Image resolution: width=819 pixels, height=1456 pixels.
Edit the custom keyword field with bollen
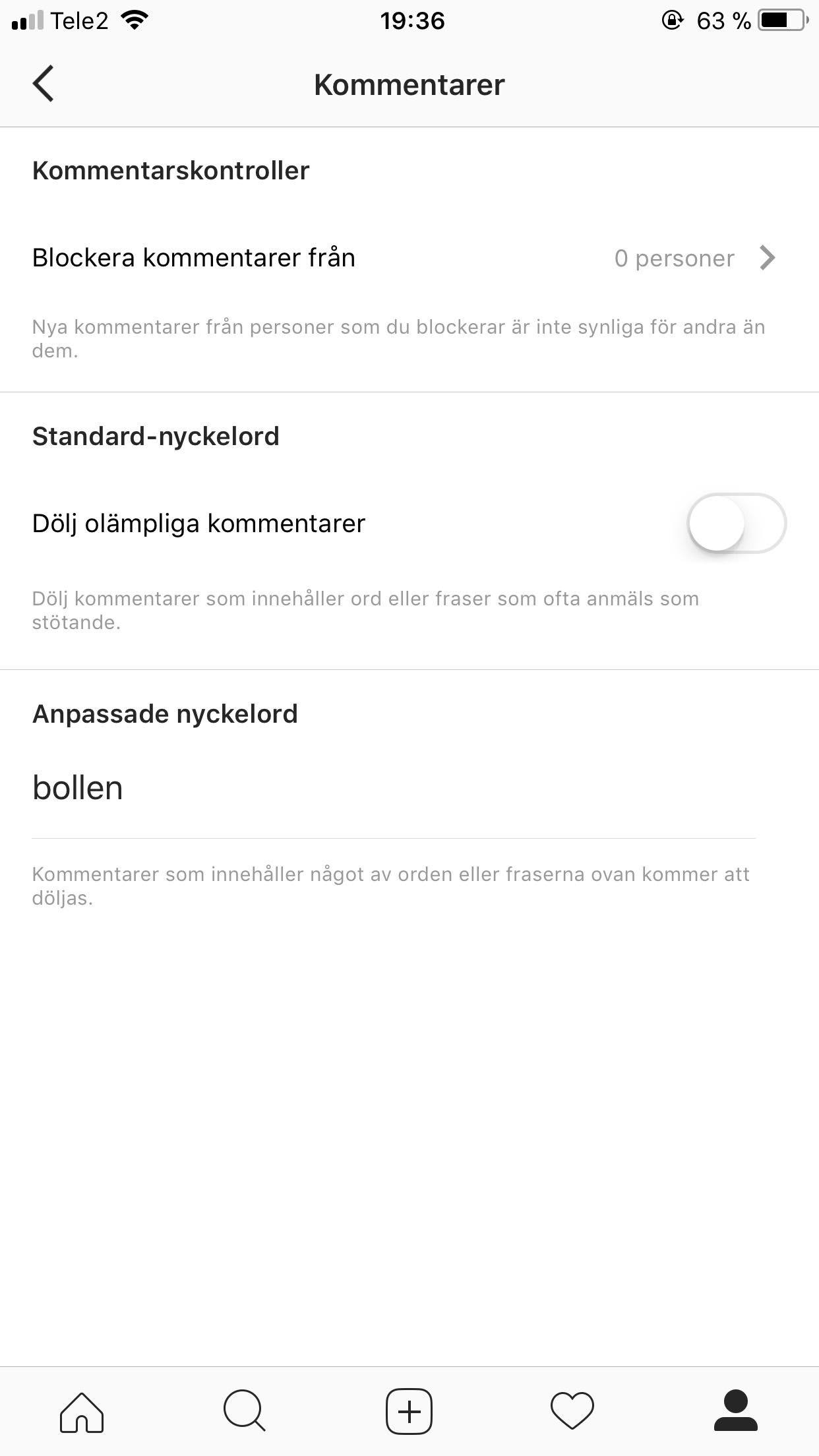pos(394,788)
